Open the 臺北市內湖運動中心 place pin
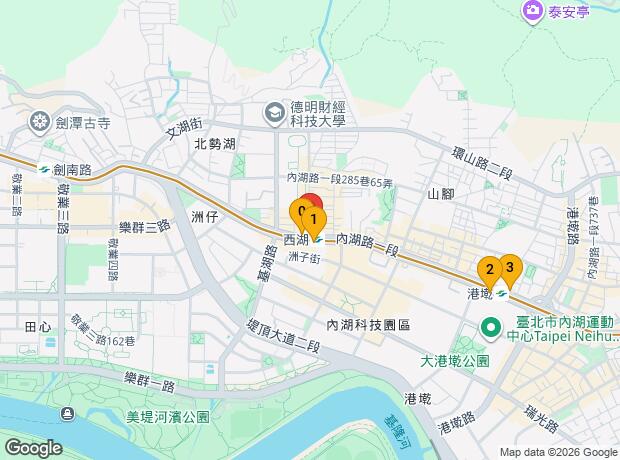620x460 pixels. (x=491, y=328)
